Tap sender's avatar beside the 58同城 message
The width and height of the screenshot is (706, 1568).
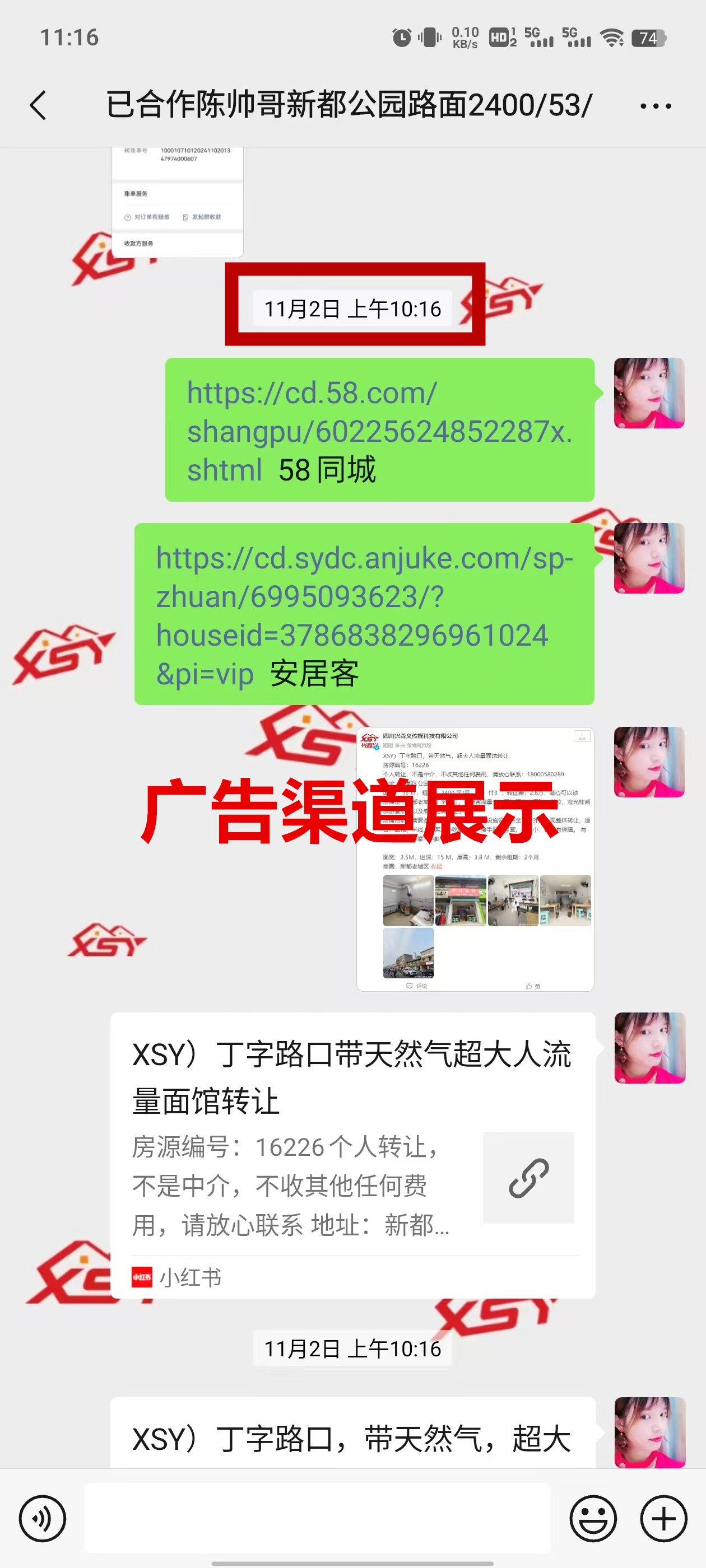649,393
